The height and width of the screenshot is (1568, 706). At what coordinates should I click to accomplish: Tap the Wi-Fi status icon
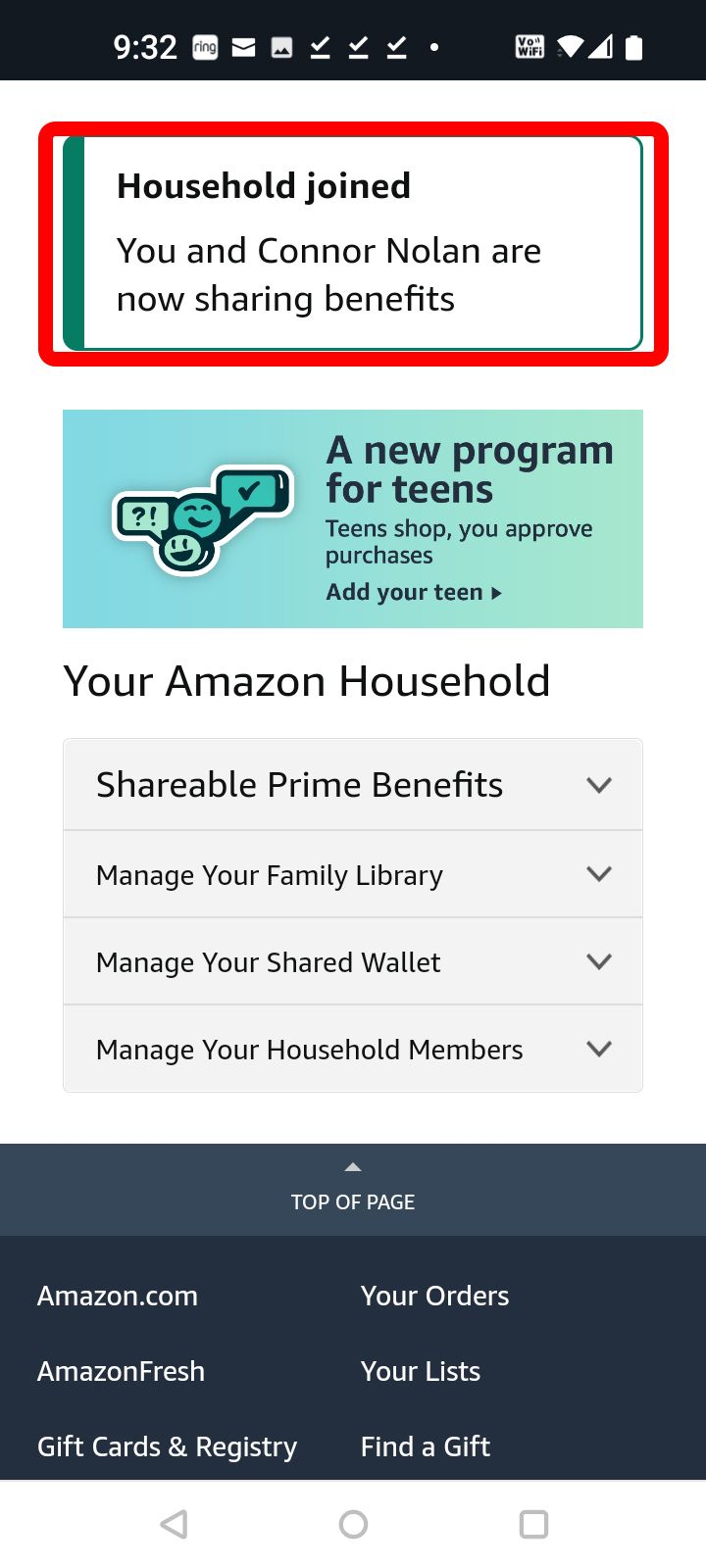569,46
